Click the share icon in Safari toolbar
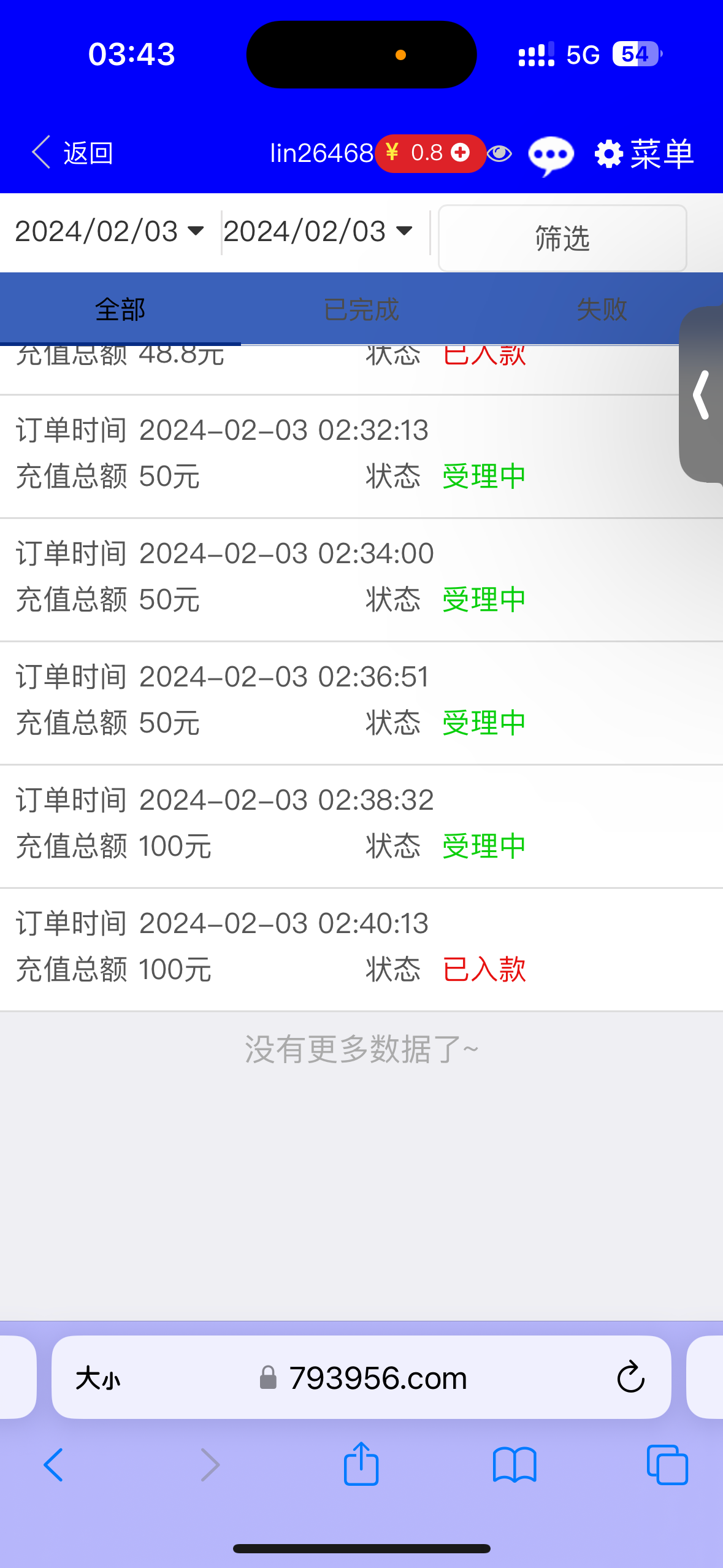 click(x=361, y=1465)
